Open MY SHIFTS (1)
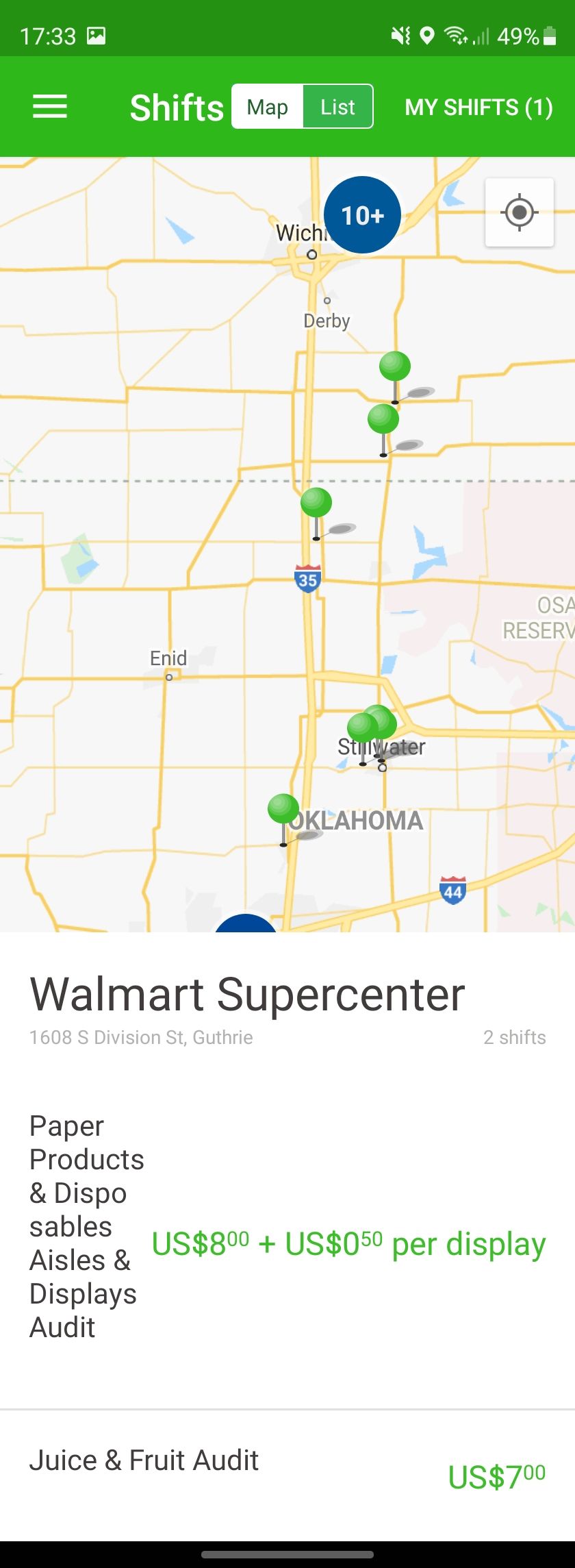575x1568 pixels. tap(478, 107)
